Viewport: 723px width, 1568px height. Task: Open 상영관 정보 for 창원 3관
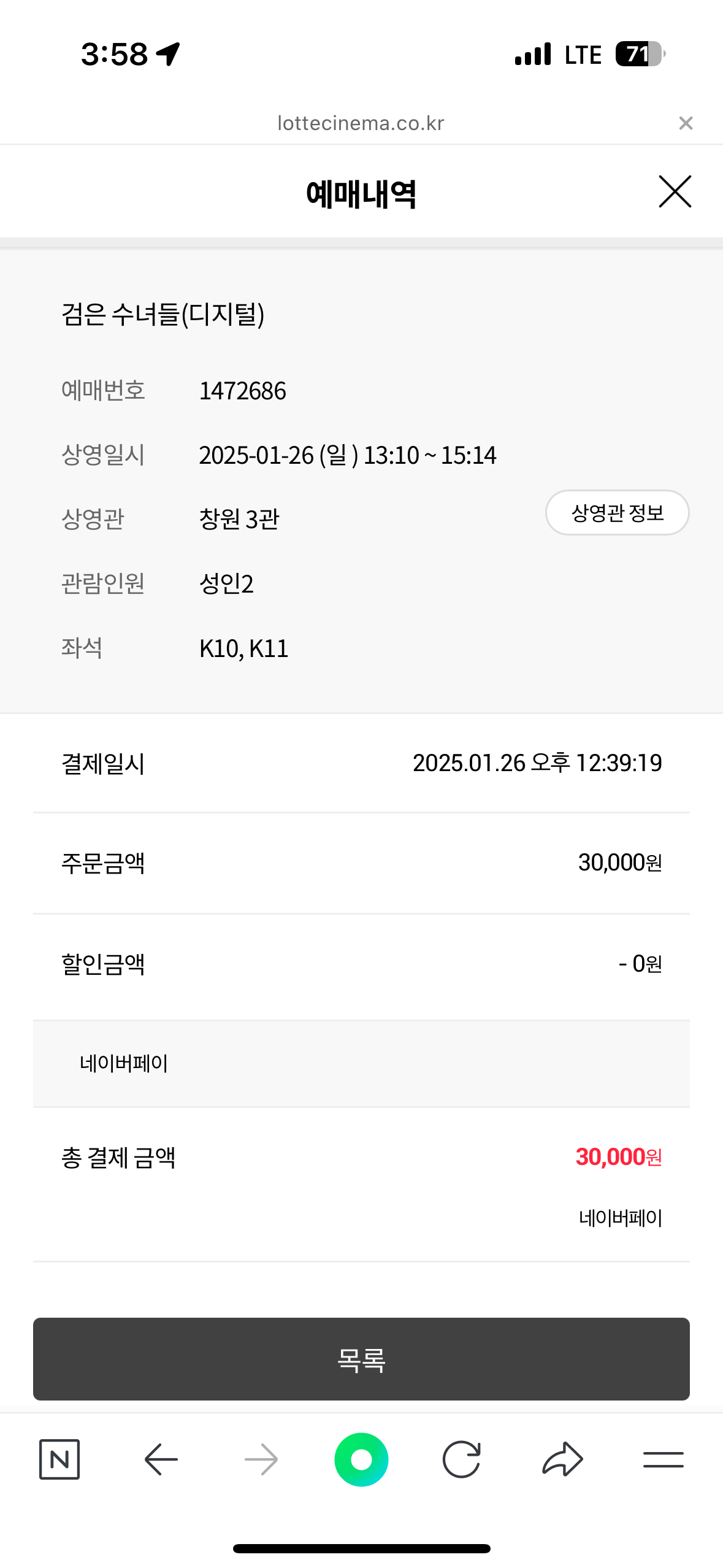(617, 513)
